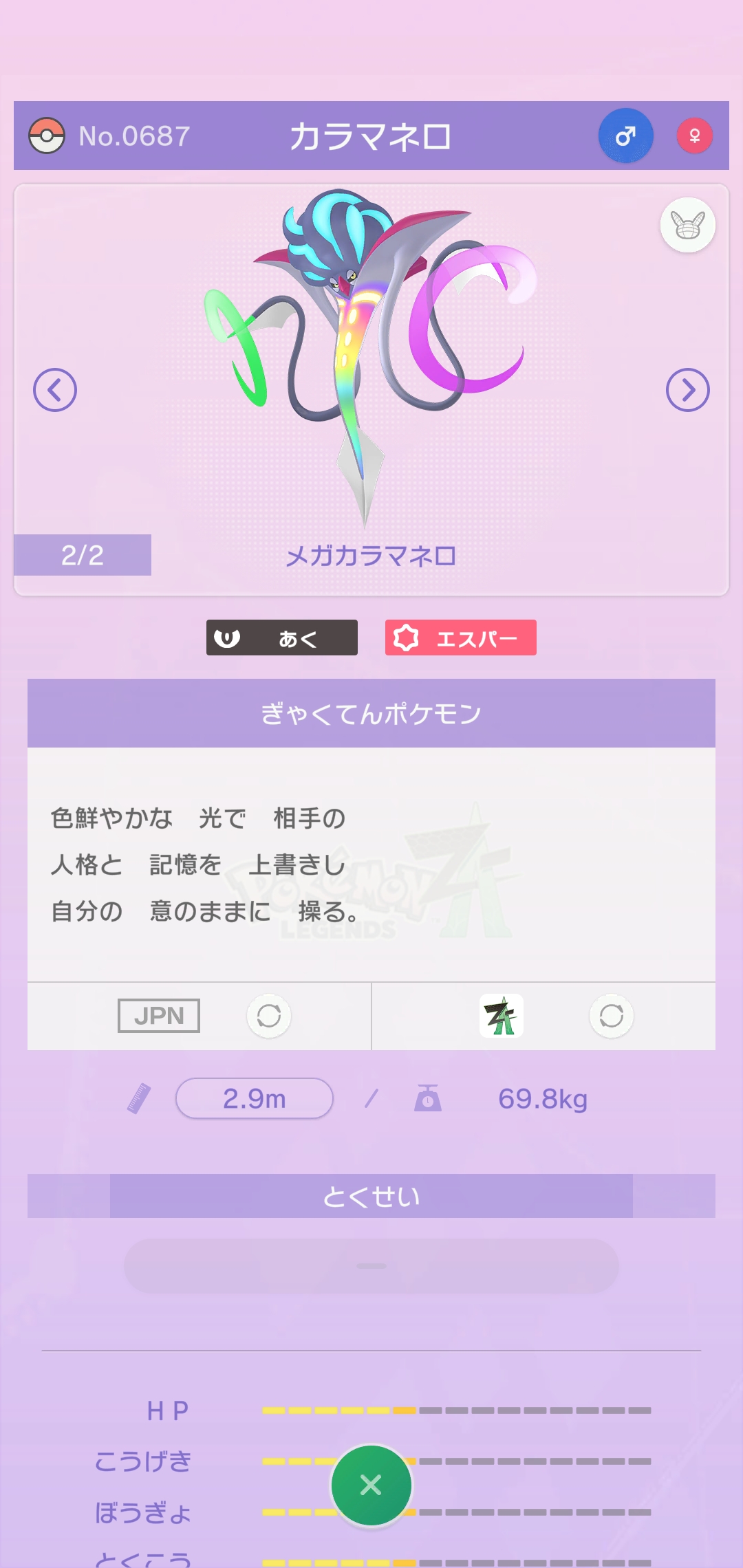This screenshot has height=1568, width=743.
Task: Tap the あく type chip
Action: click(x=282, y=638)
